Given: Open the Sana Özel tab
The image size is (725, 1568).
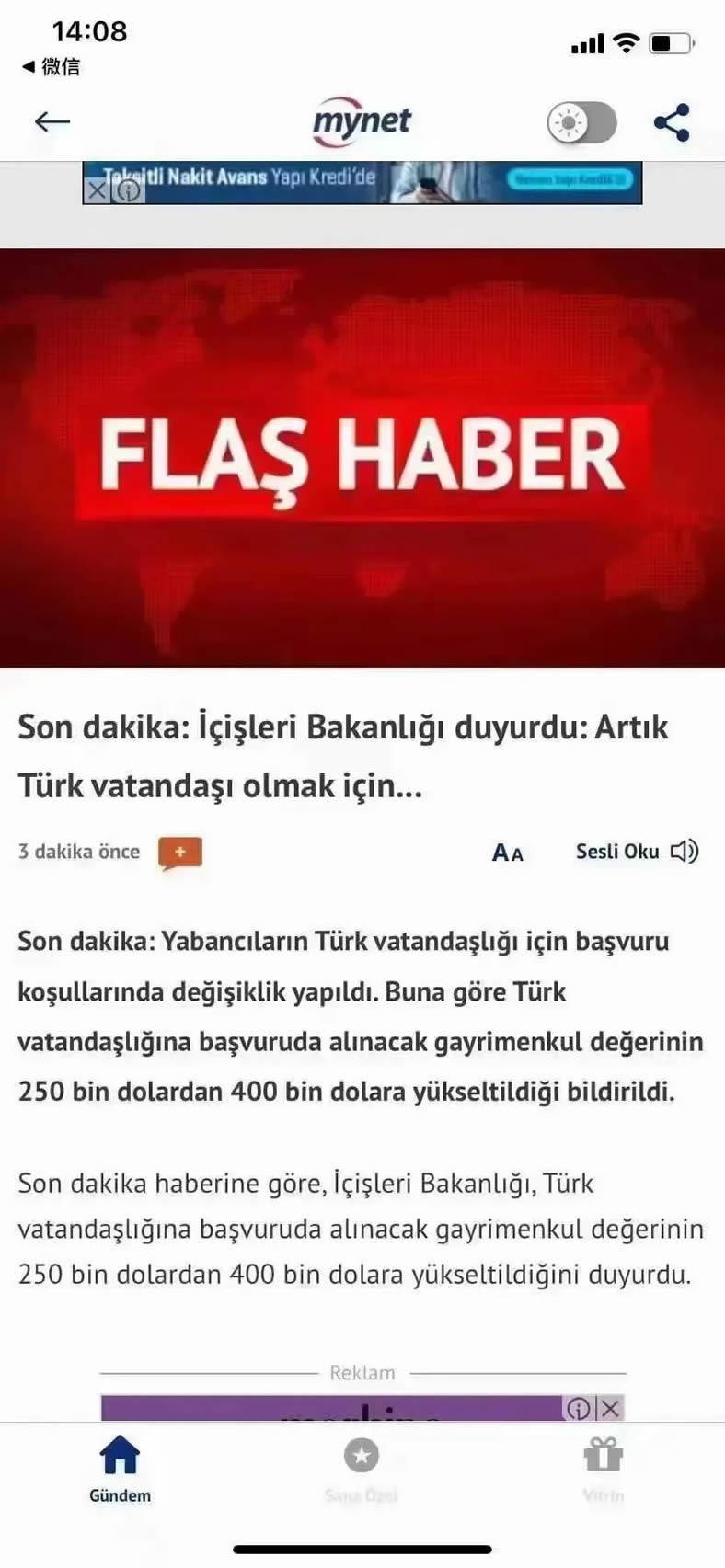Looking at the screenshot, I should click(362, 1470).
